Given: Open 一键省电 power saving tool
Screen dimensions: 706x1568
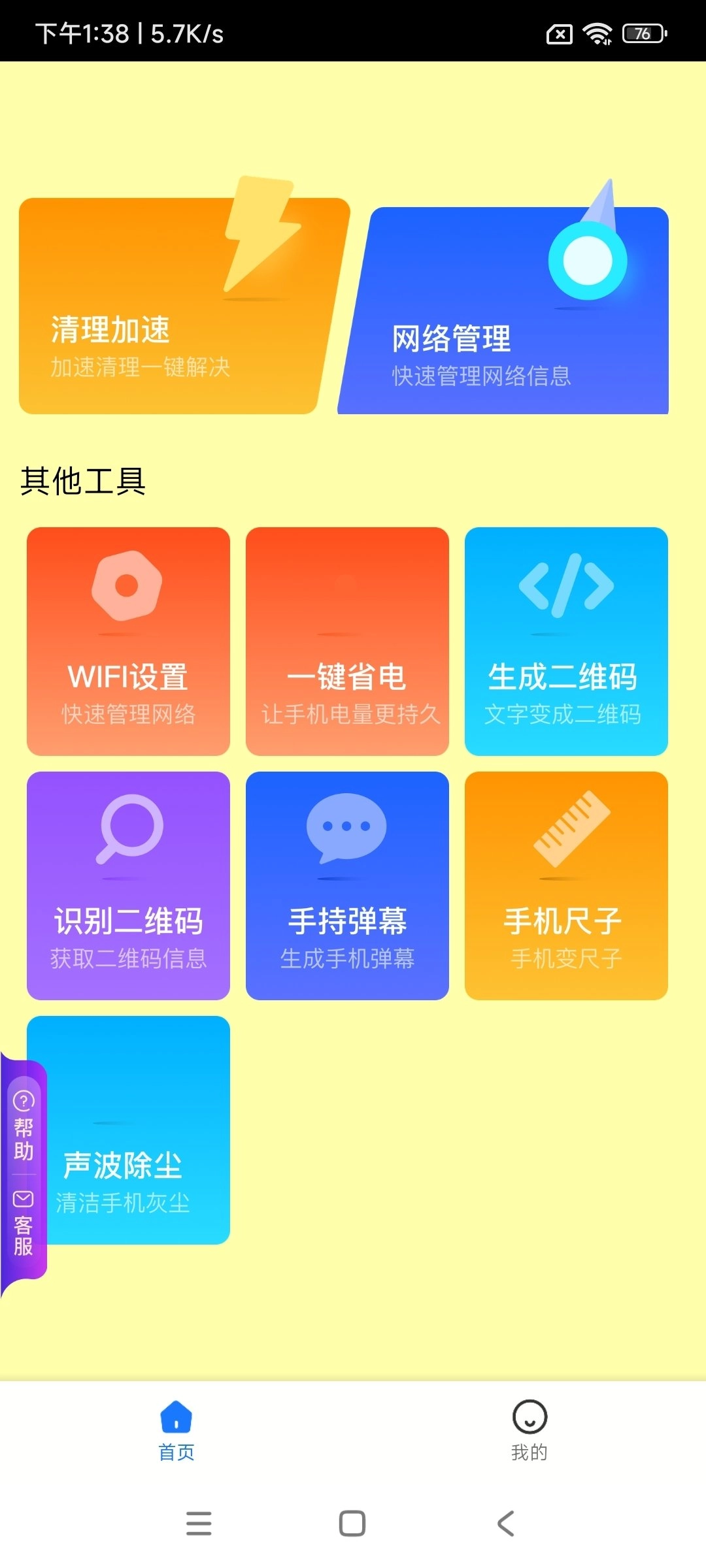Looking at the screenshot, I should 347,640.
